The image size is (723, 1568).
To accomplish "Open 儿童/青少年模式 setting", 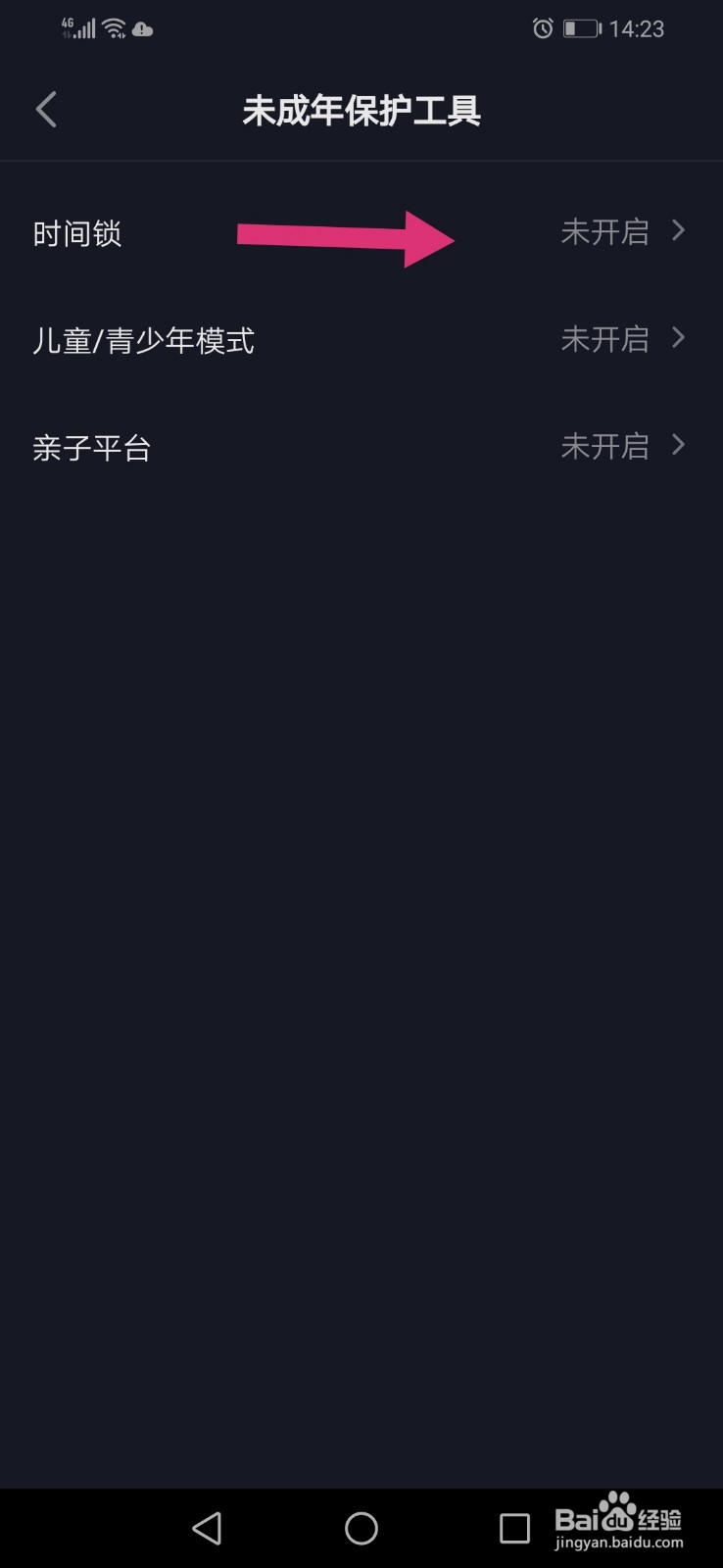I will tap(361, 340).
